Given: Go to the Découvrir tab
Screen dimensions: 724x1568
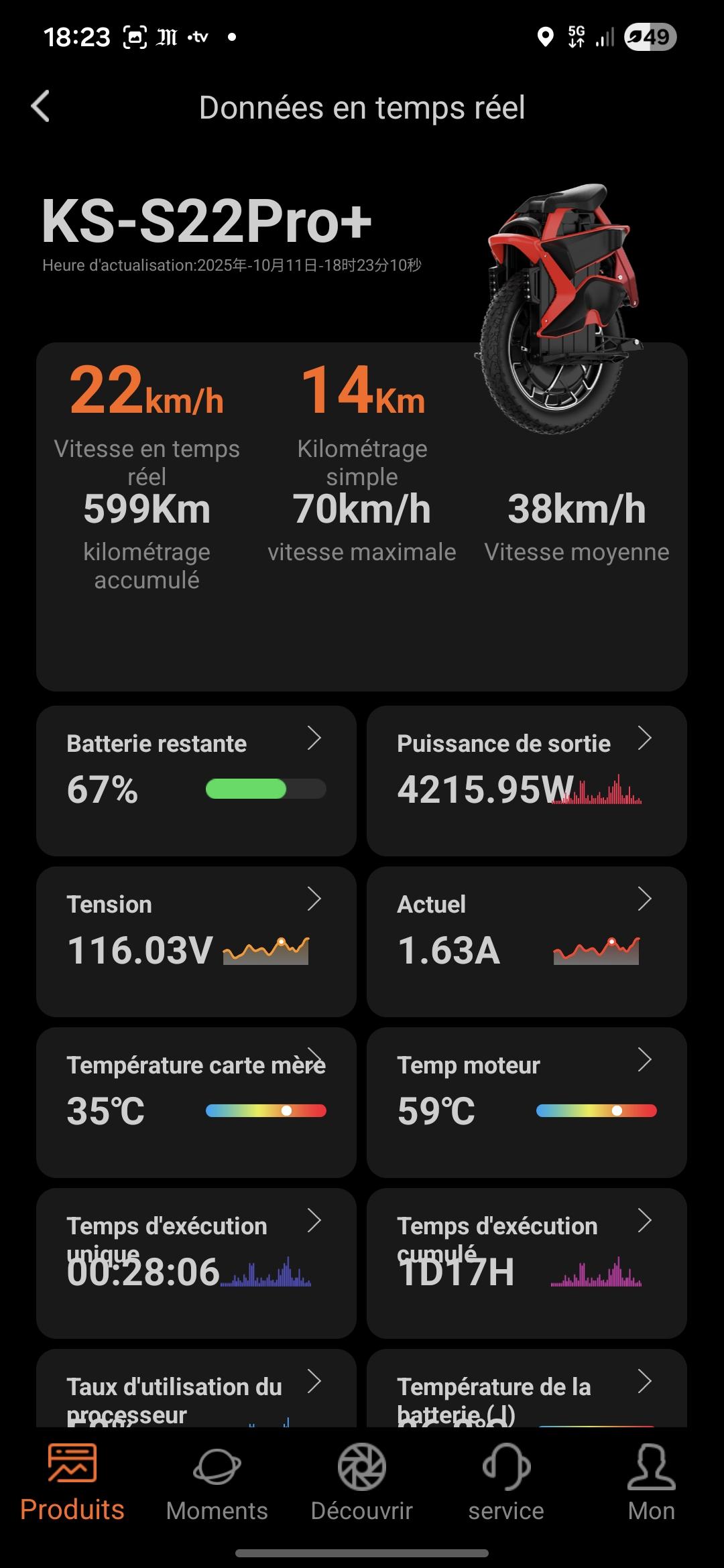Looking at the screenshot, I should click(x=361, y=1482).
